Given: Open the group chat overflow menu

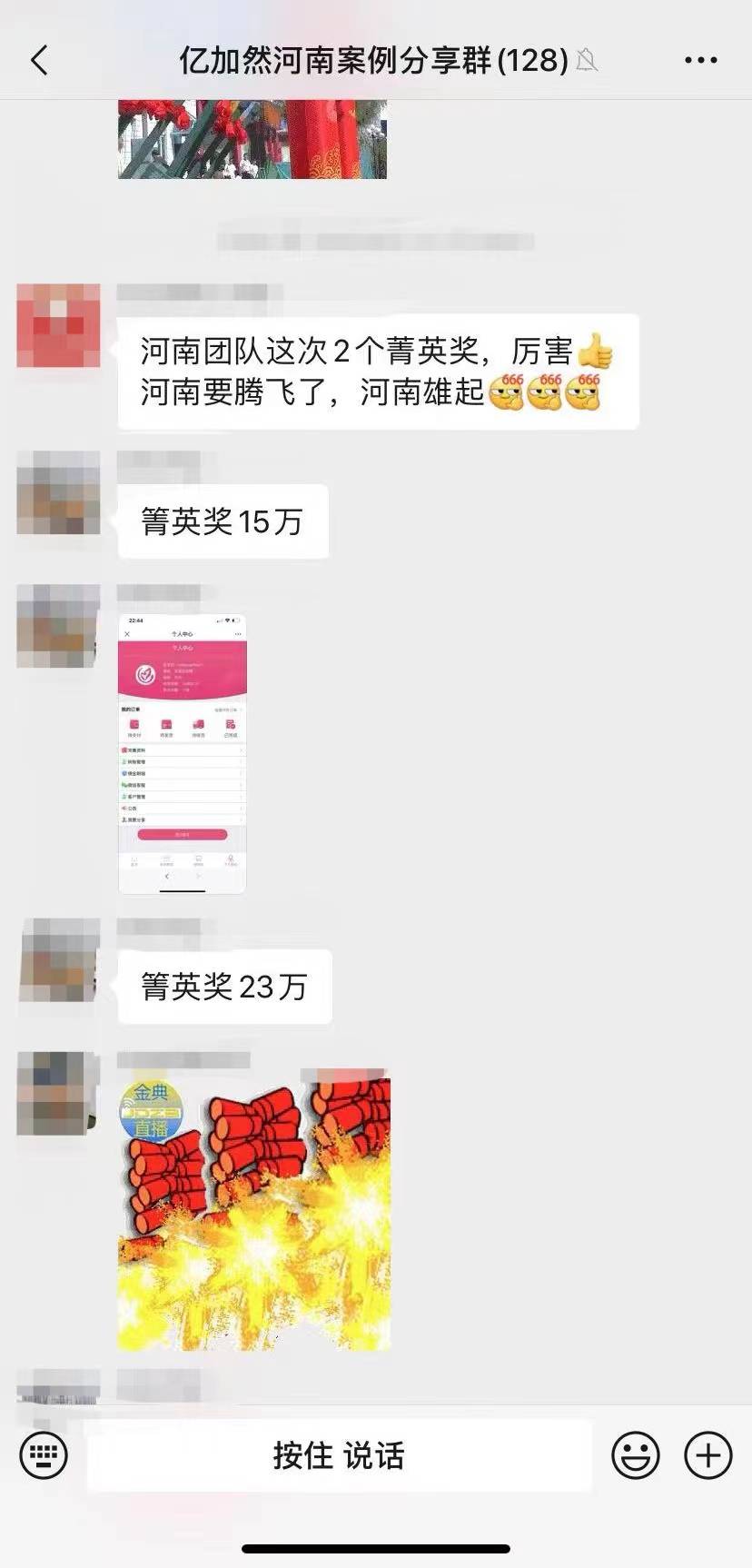Looking at the screenshot, I should pyautogui.click(x=700, y=61).
